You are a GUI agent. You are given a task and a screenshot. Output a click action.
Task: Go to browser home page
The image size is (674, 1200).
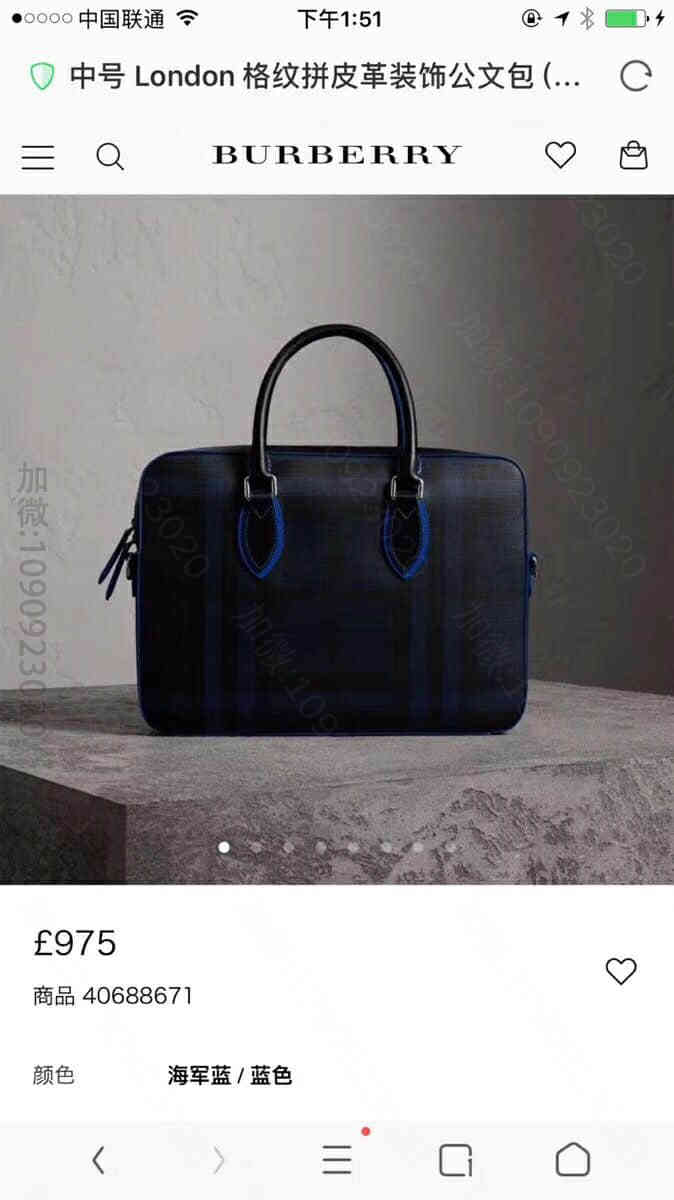point(573,1160)
